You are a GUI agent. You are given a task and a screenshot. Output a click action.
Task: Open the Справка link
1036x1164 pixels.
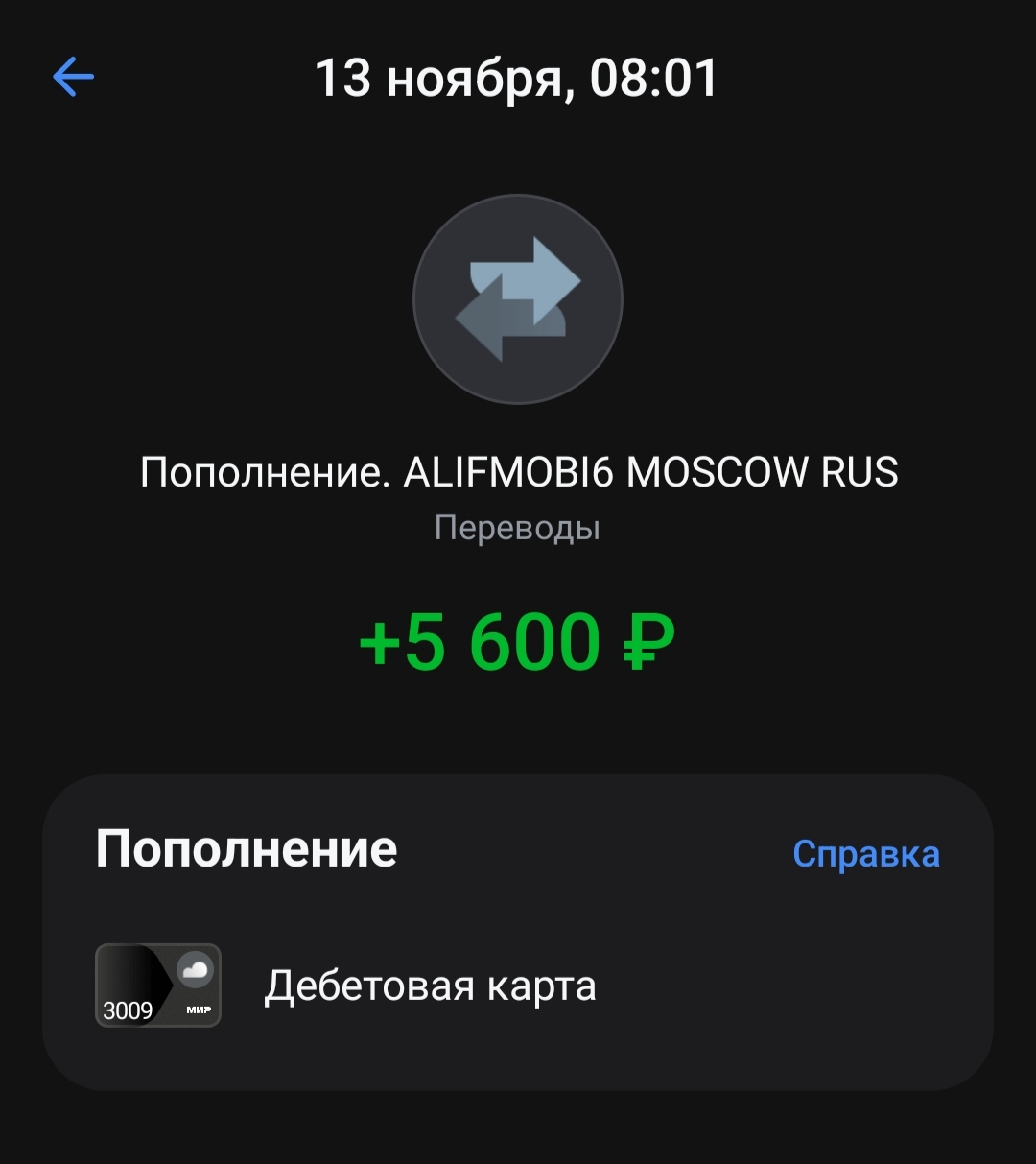865,853
